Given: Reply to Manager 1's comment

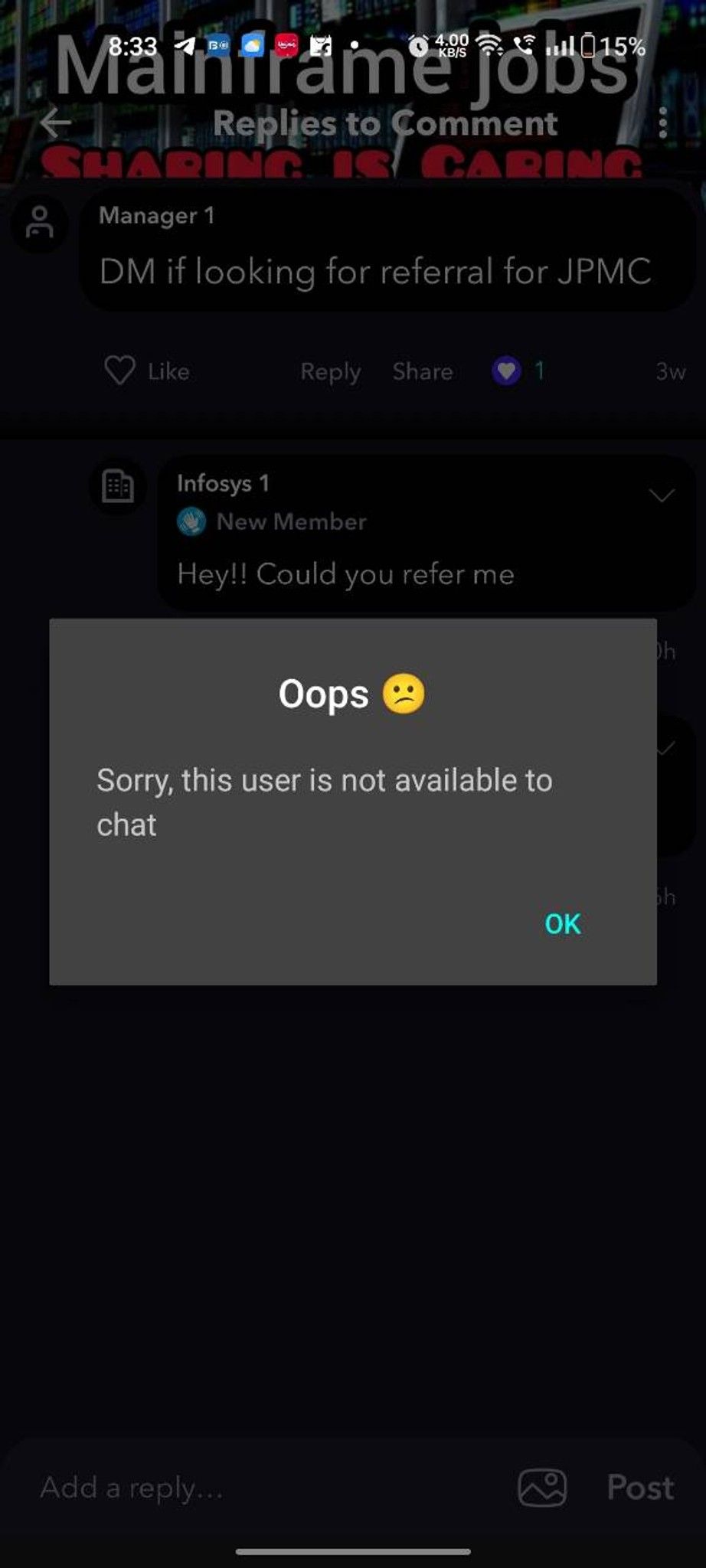Looking at the screenshot, I should point(330,371).
